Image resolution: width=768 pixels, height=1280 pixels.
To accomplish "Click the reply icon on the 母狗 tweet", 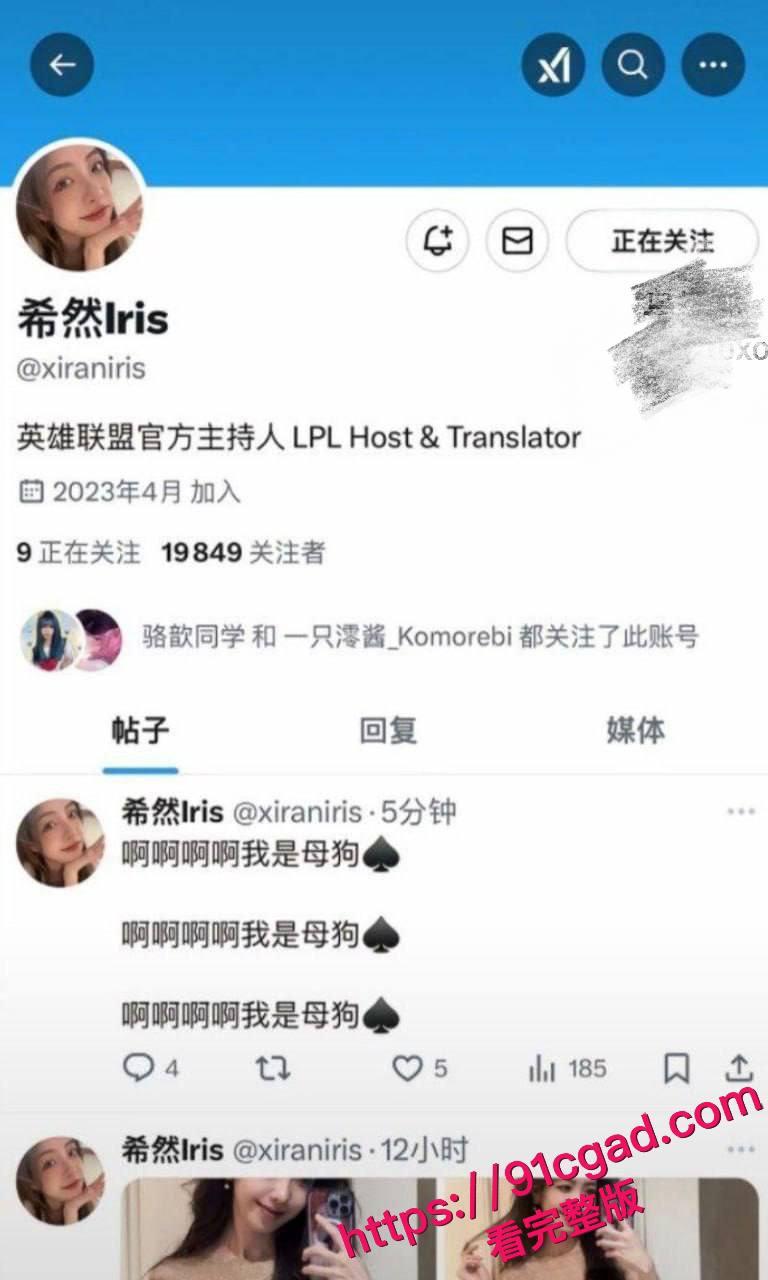I will pyautogui.click(x=136, y=1069).
